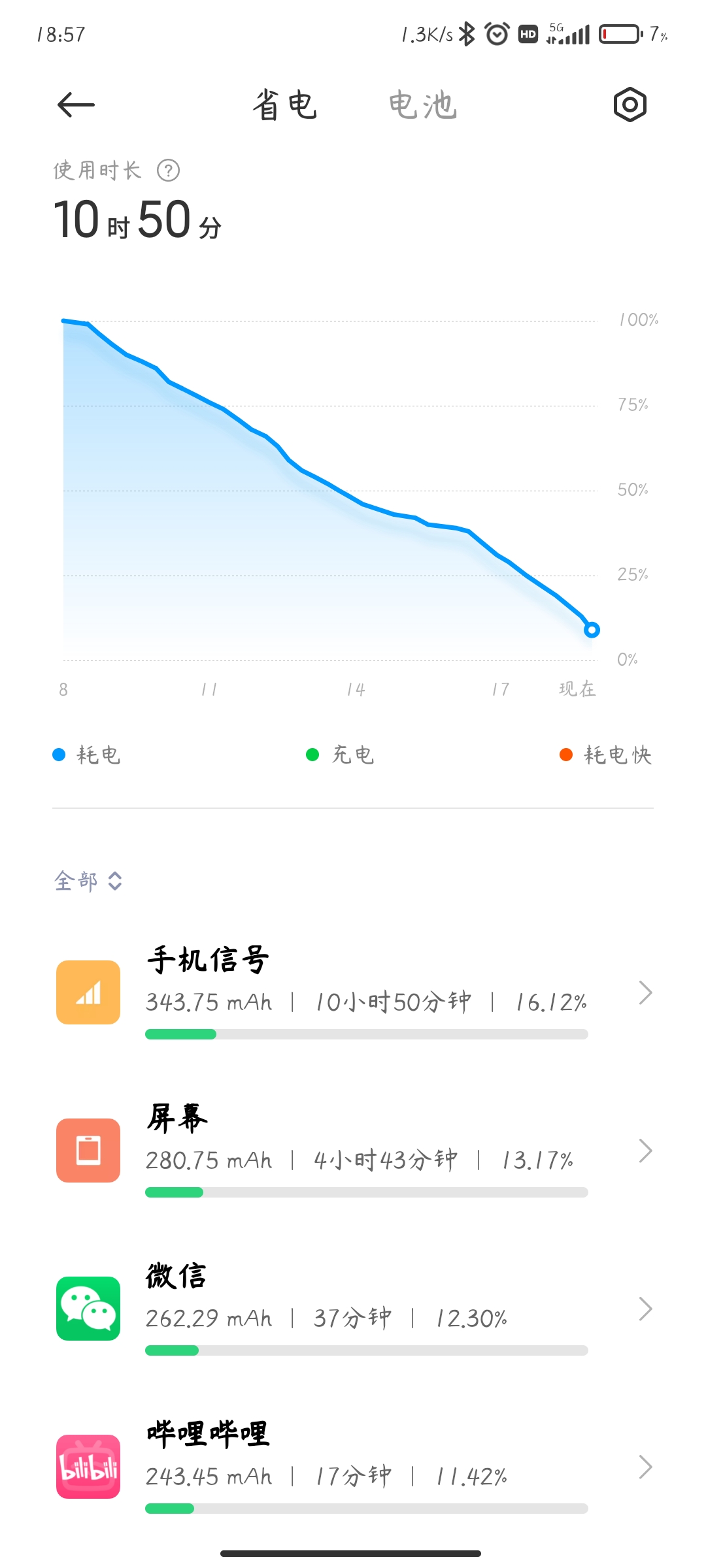Open 屏幕 power usage details
The image size is (706, 1568).
tap(353, 1151)
